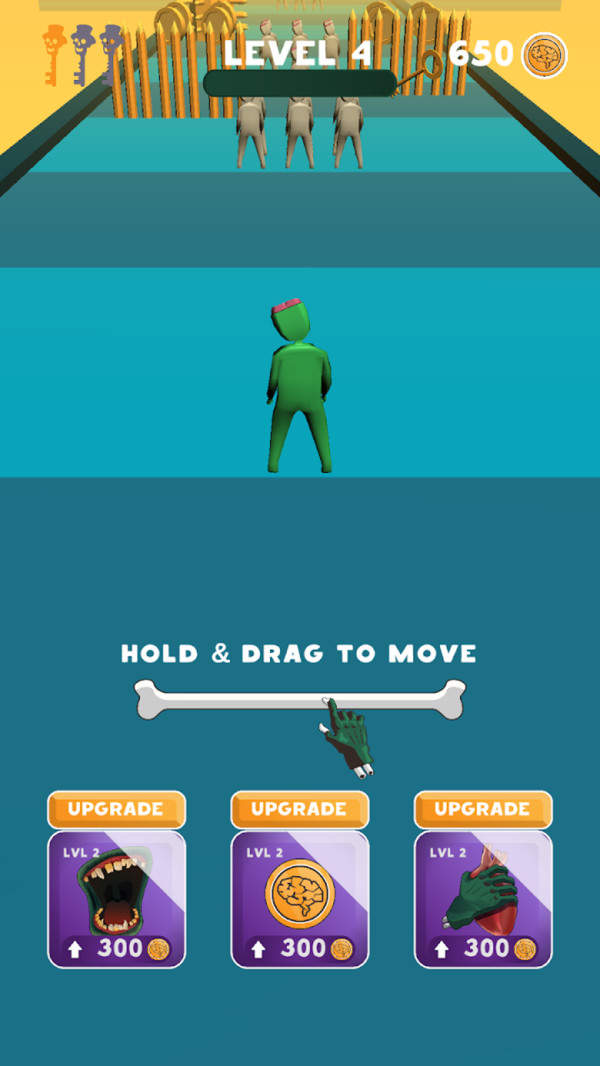Tap the bone slider to start moving
Viewport: 600px width, 1066px height.
[x=300, y=699]
